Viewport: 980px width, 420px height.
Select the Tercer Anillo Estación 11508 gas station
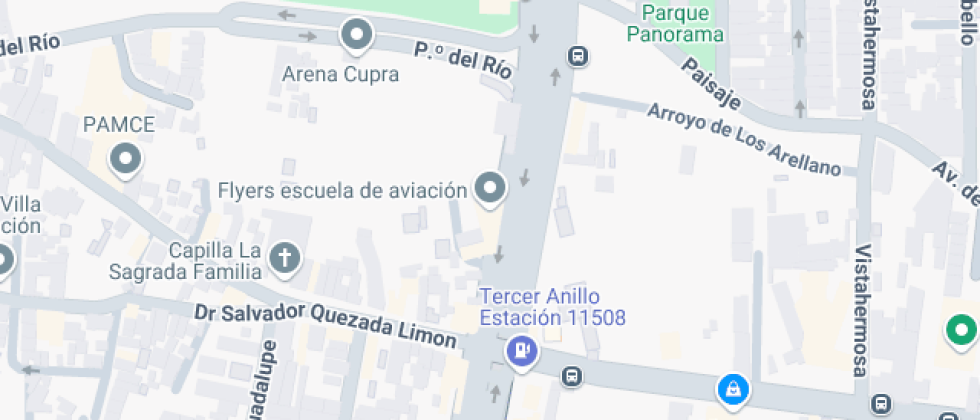[520, 351]
